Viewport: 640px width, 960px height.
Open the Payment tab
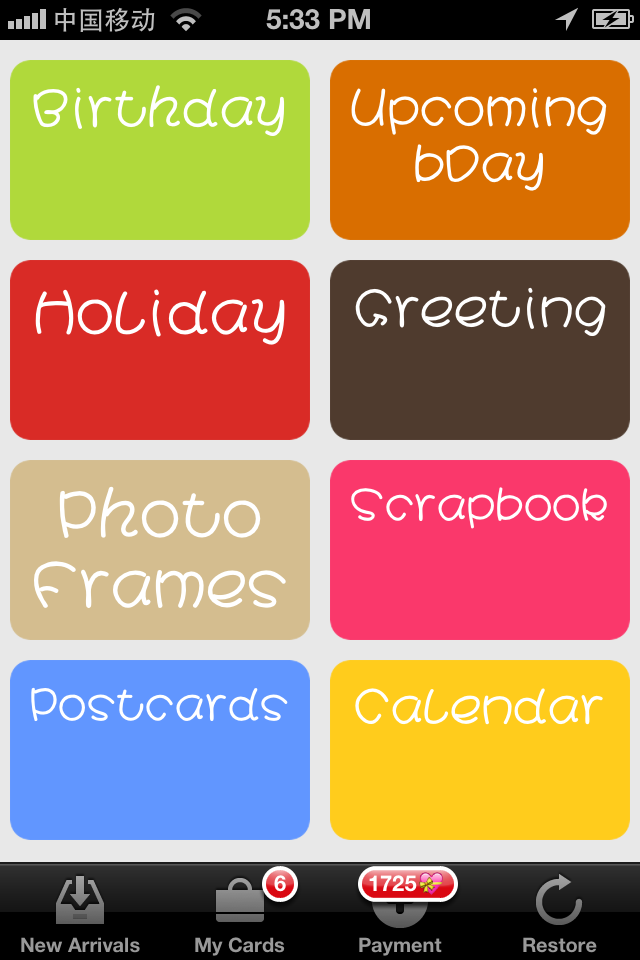[x=400, y=912]
